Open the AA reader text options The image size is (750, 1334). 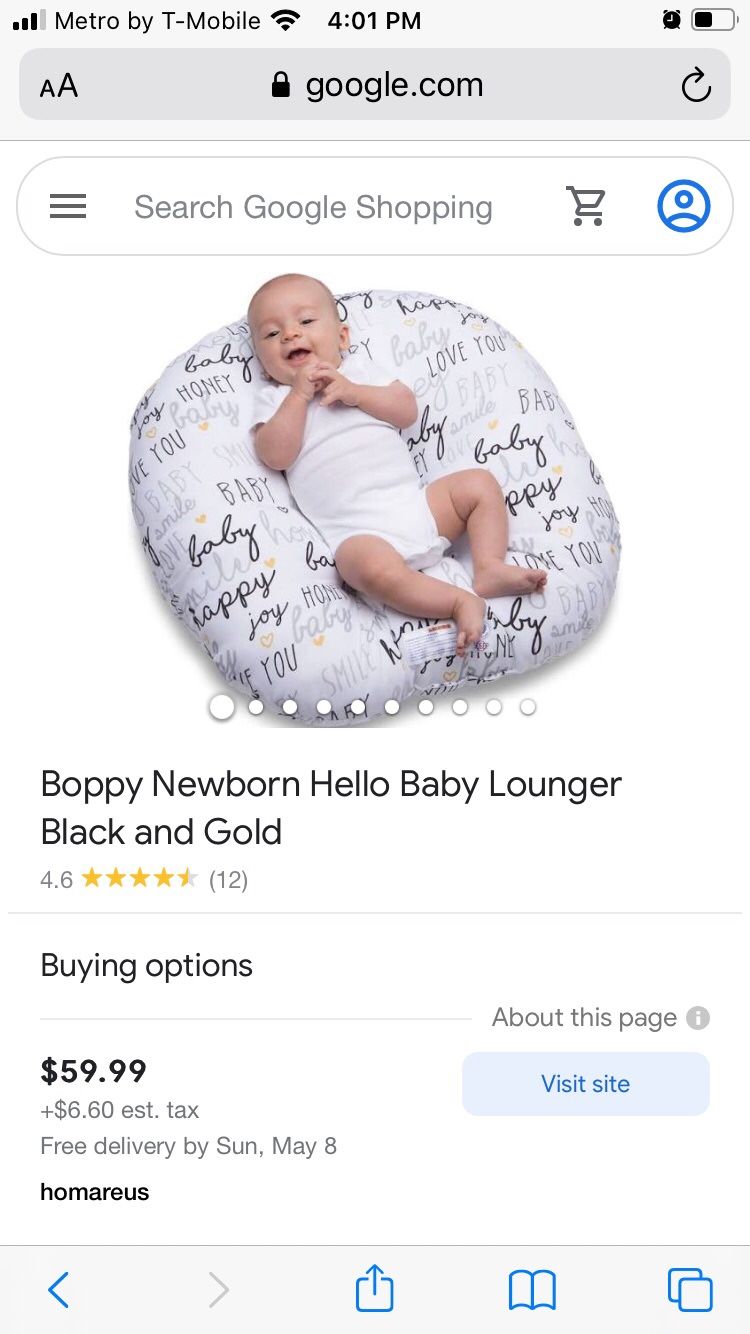click(59, 86)
